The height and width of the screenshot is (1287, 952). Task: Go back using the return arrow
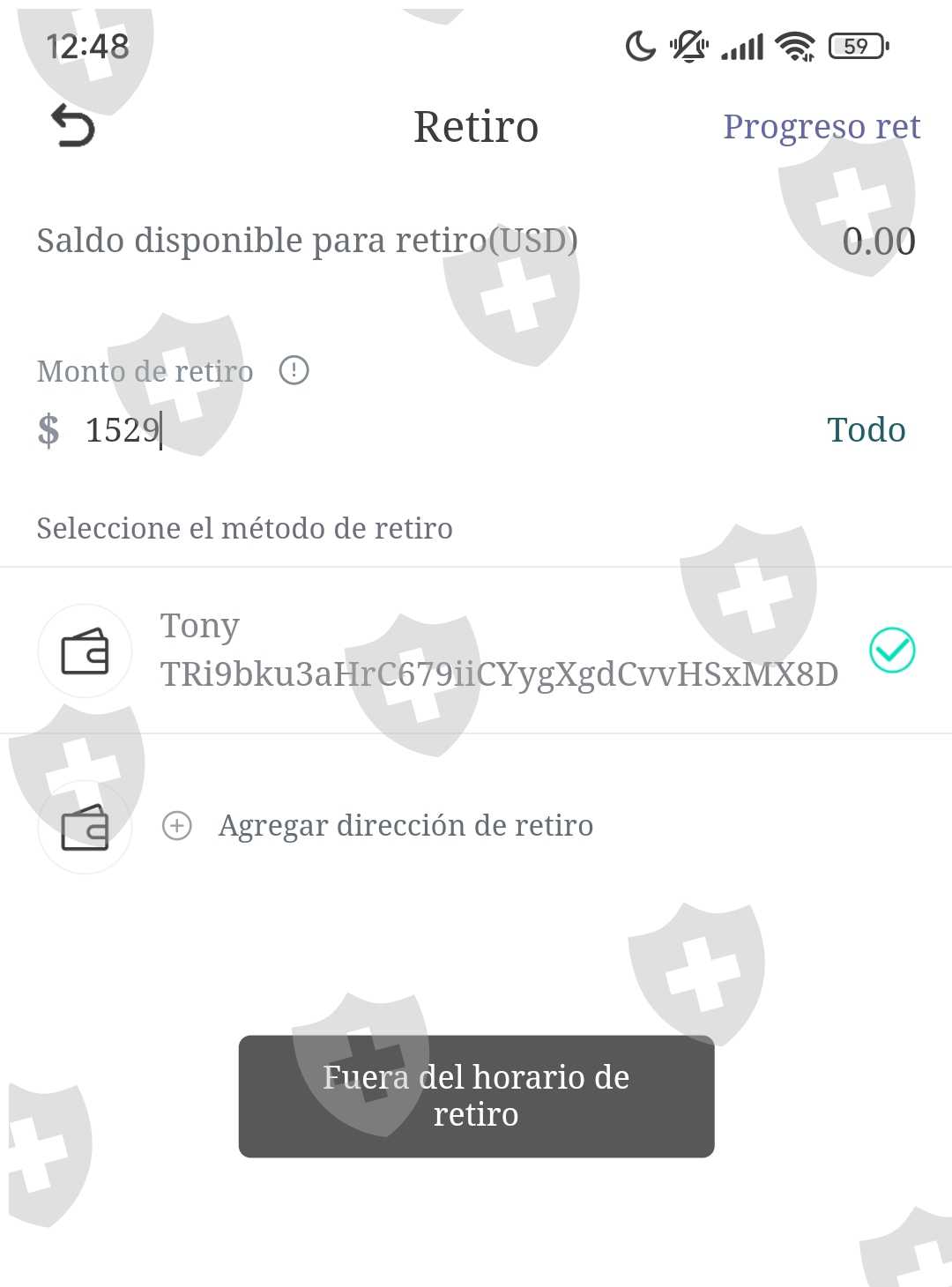(x=73, y=125)
